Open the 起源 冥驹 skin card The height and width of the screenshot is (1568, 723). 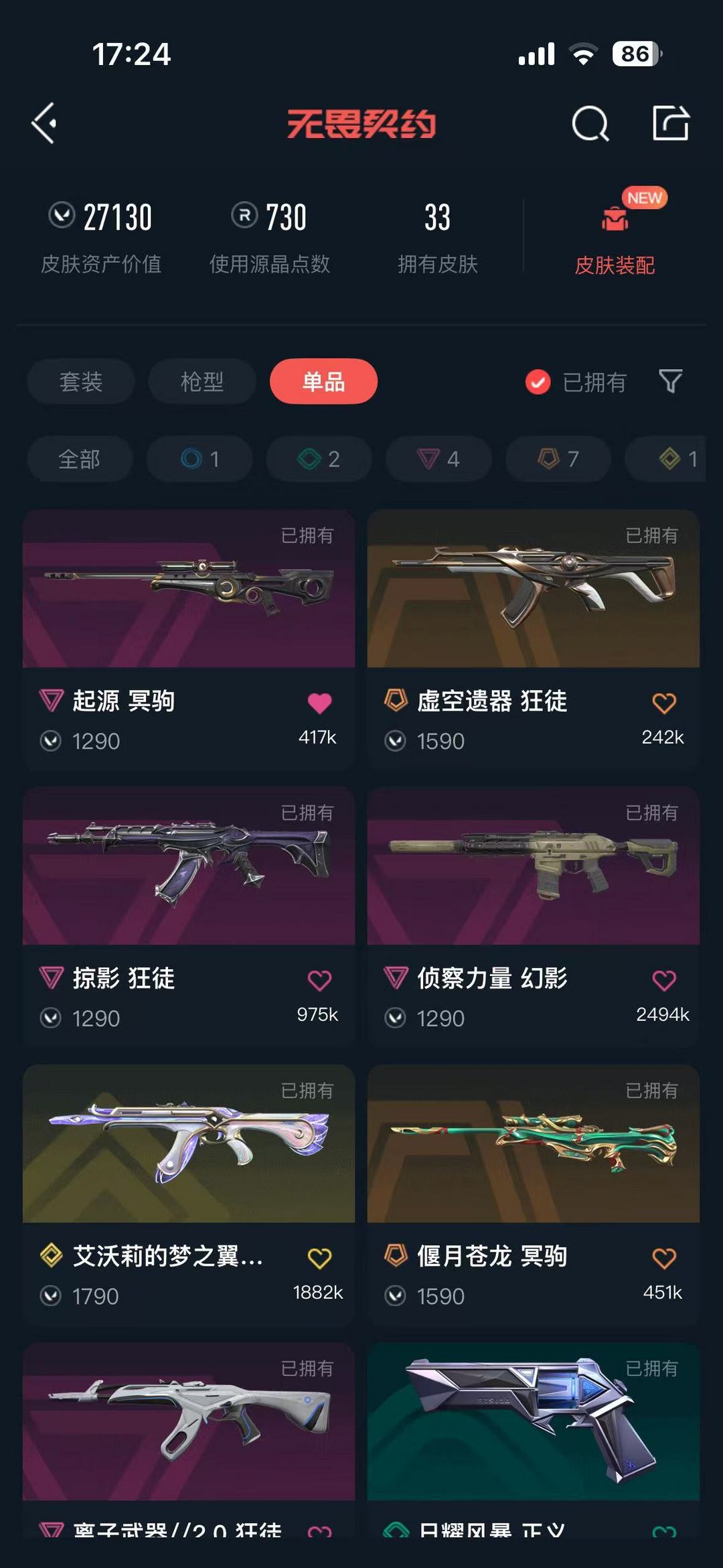click(189, 589)
